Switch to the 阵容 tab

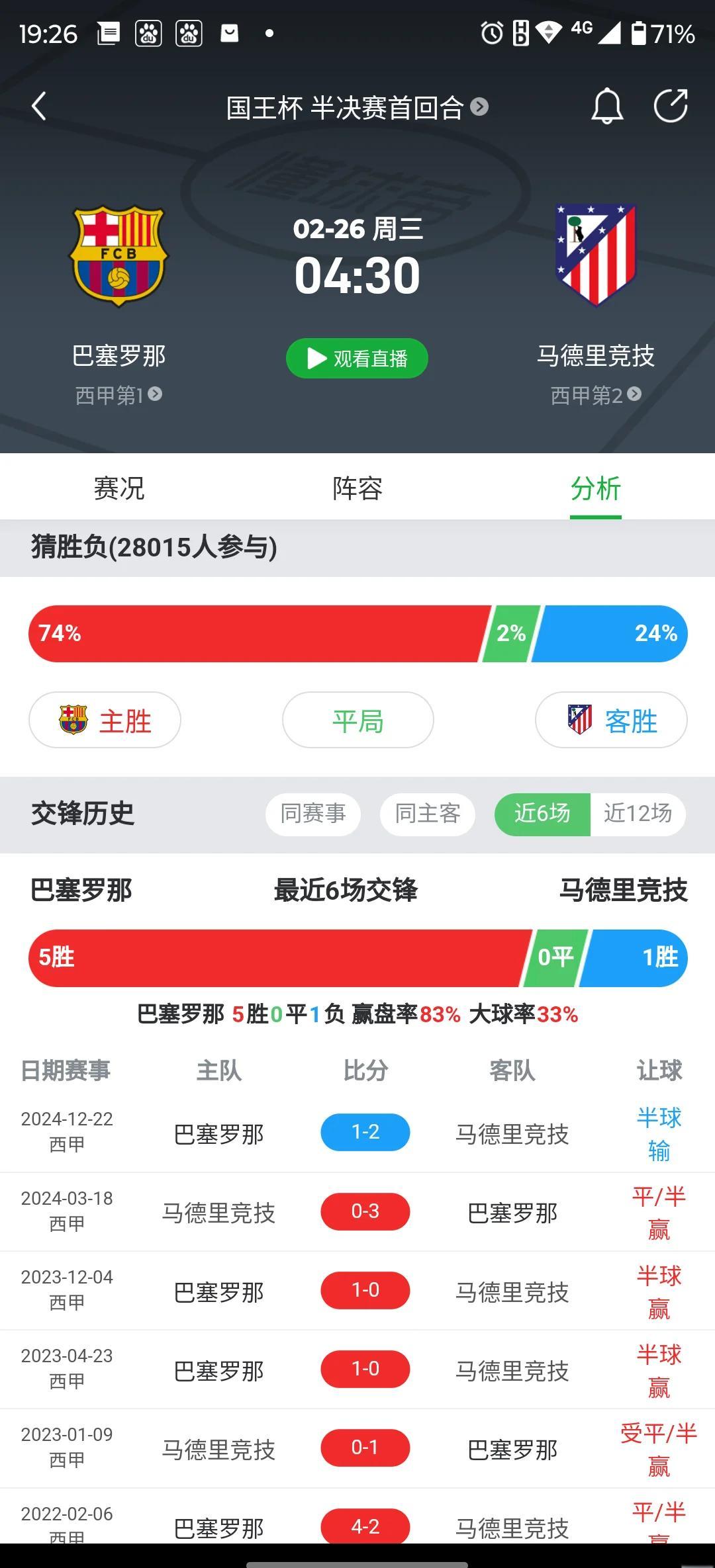[356, 488]
